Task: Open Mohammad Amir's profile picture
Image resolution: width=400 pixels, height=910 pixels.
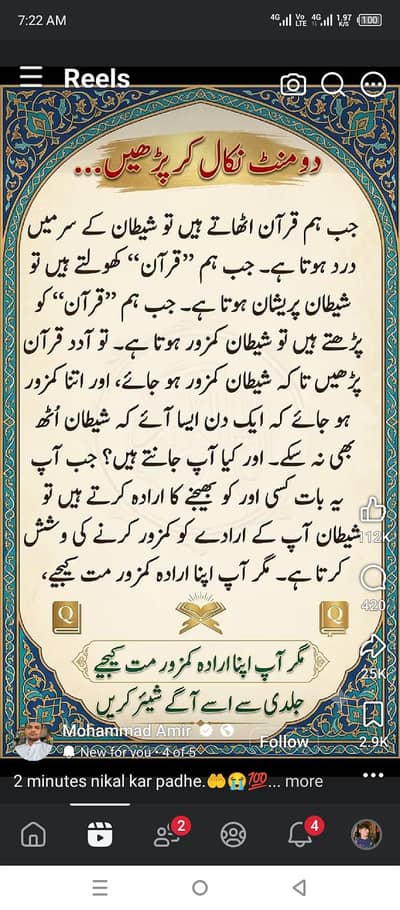Action: click(33, 741)
